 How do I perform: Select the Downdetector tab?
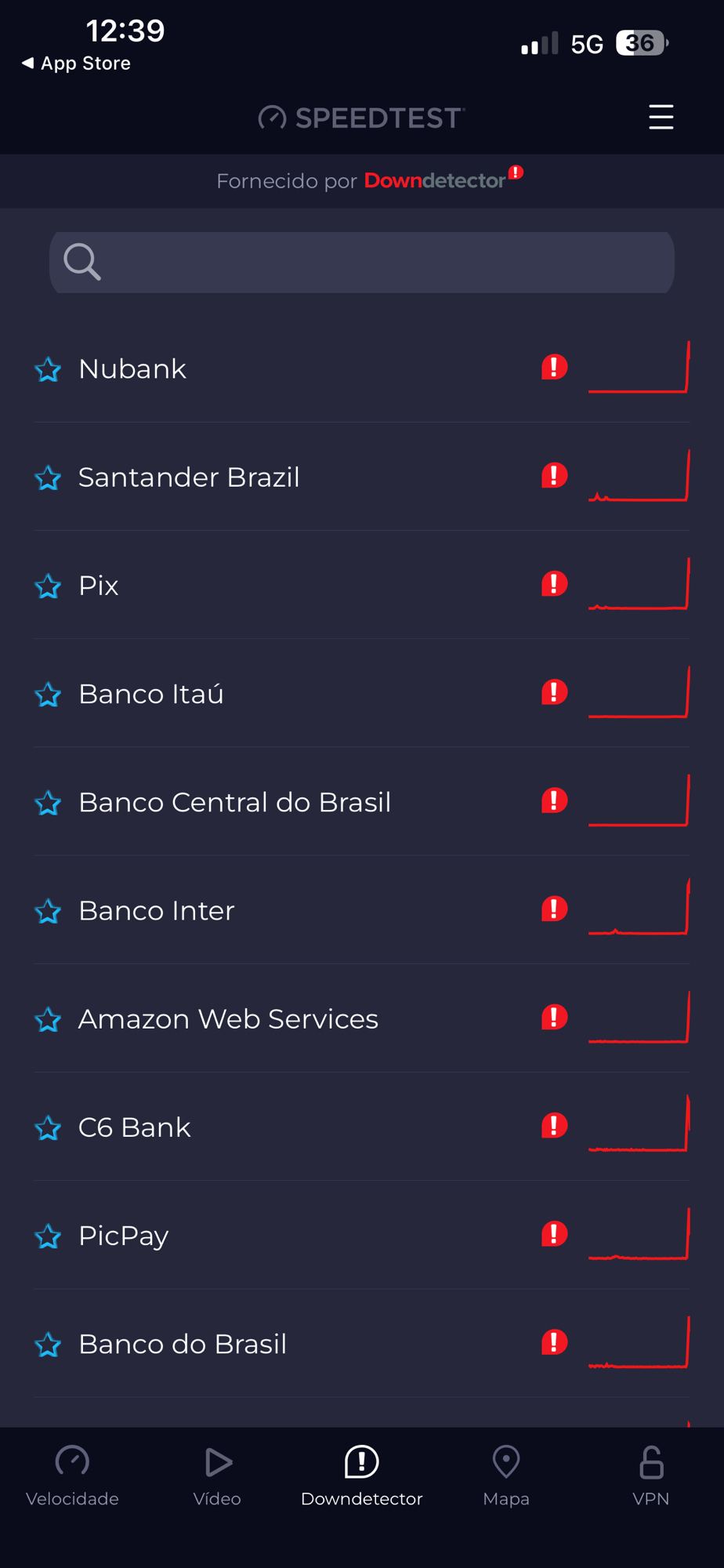coord(361,1475)
